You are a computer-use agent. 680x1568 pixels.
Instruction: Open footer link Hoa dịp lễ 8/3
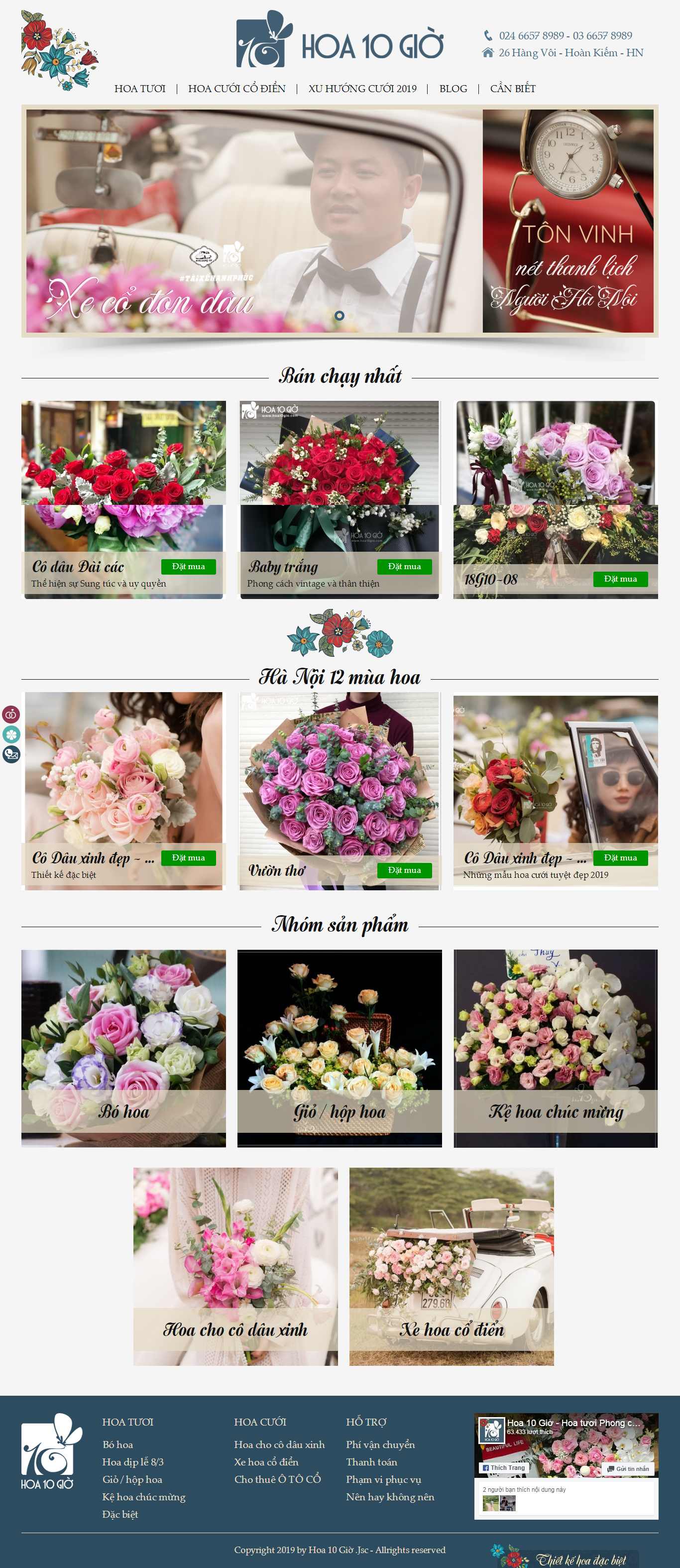pyautogui.click(x=133, y=1462)
